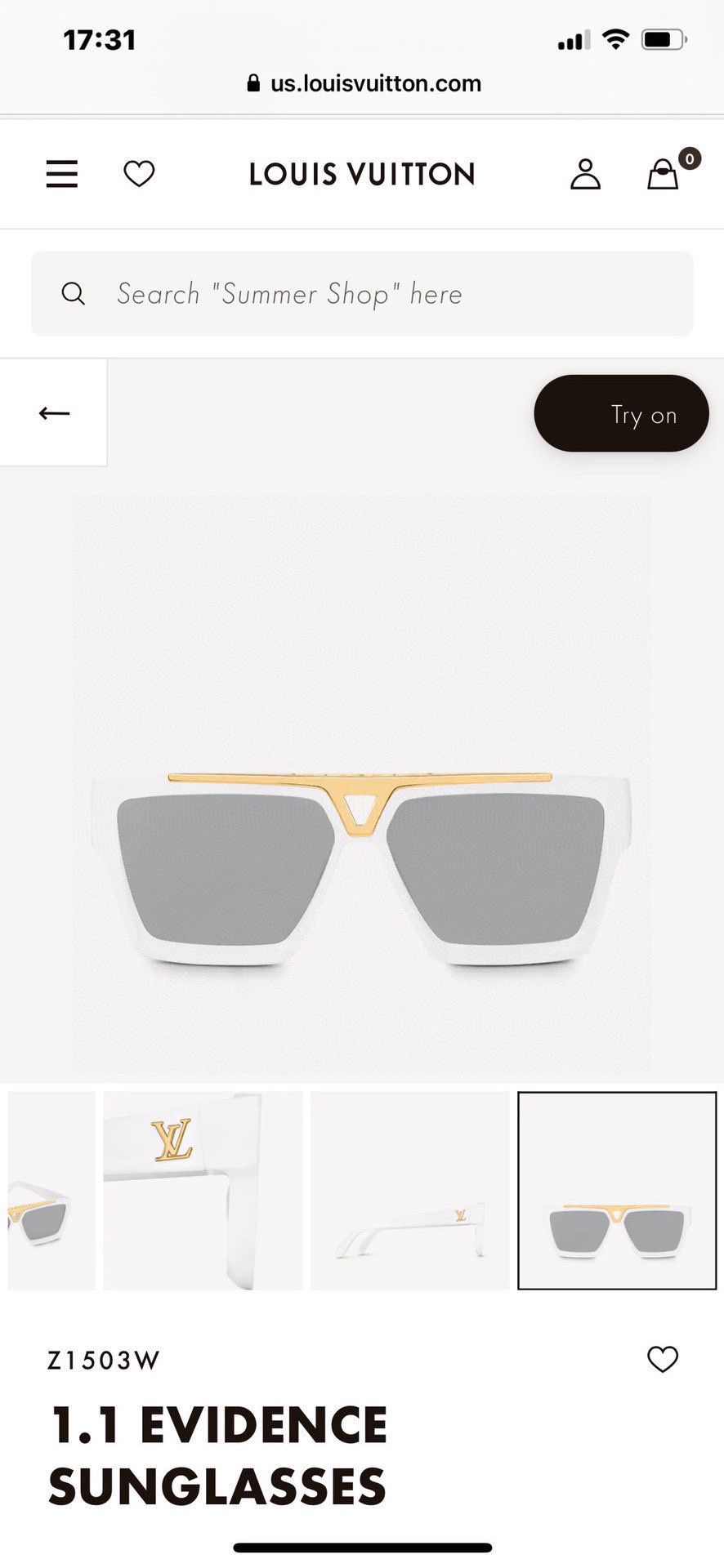The width and height of the screenshot is (724, 1568).
Task: Tap the us.louisvuitton.com address bar
Action: coord(364,83)
